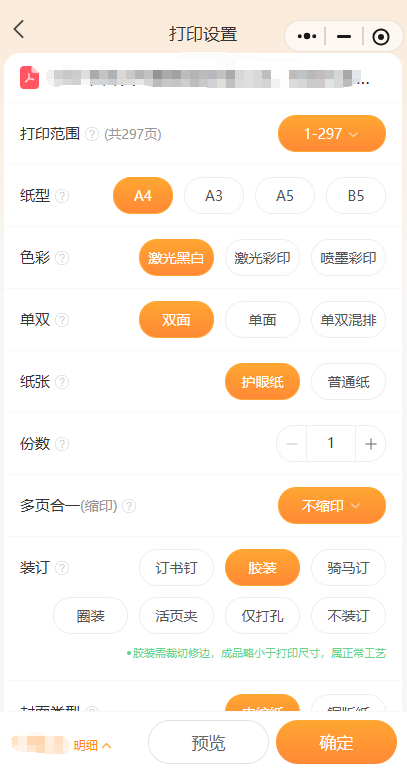Switch to 单面 single-sided printing
Screen dimensions: 407x770
click(x=262, y=320)
